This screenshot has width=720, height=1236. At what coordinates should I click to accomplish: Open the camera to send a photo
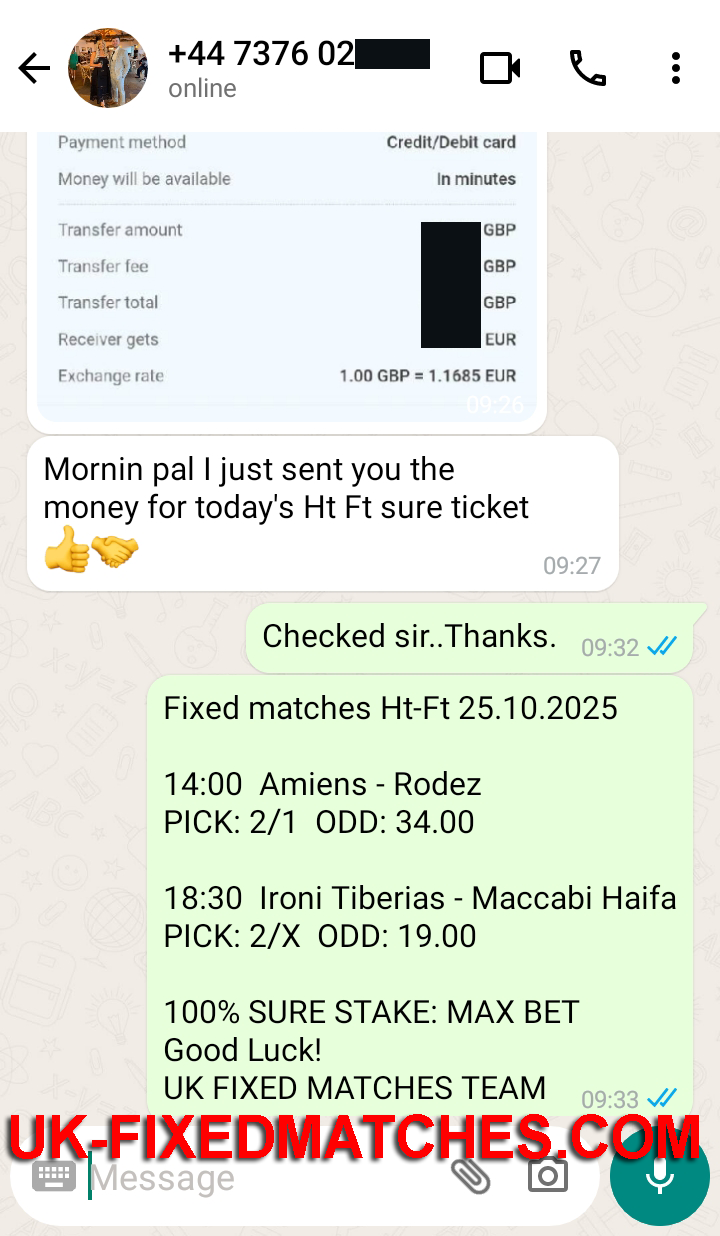545,1178
